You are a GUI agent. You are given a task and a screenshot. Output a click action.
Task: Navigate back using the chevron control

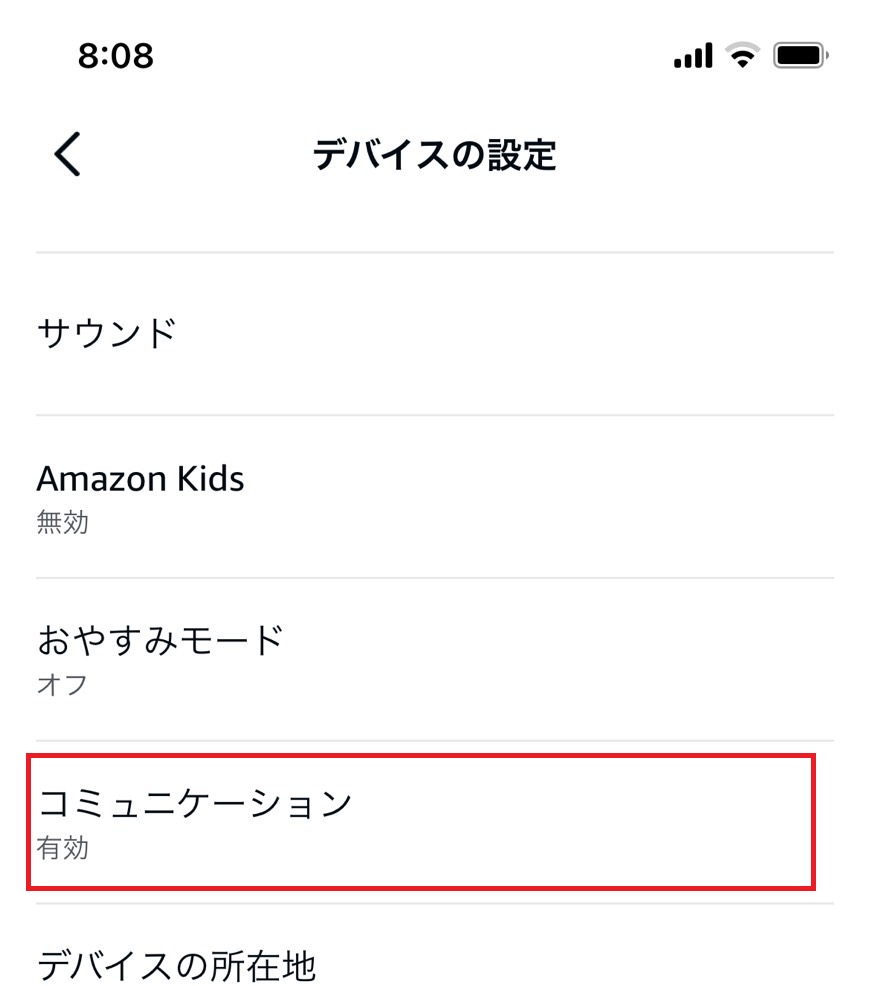64,155
